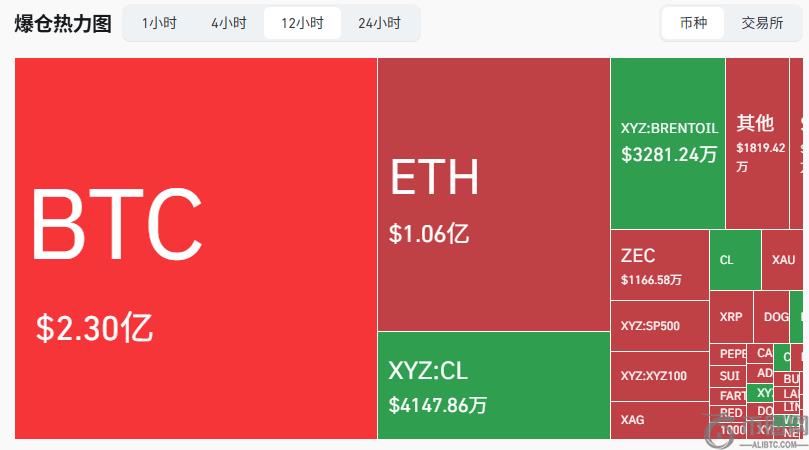Switch to the 交易所 view
Viewport: 809px width, 450px height.
(762, 23)
